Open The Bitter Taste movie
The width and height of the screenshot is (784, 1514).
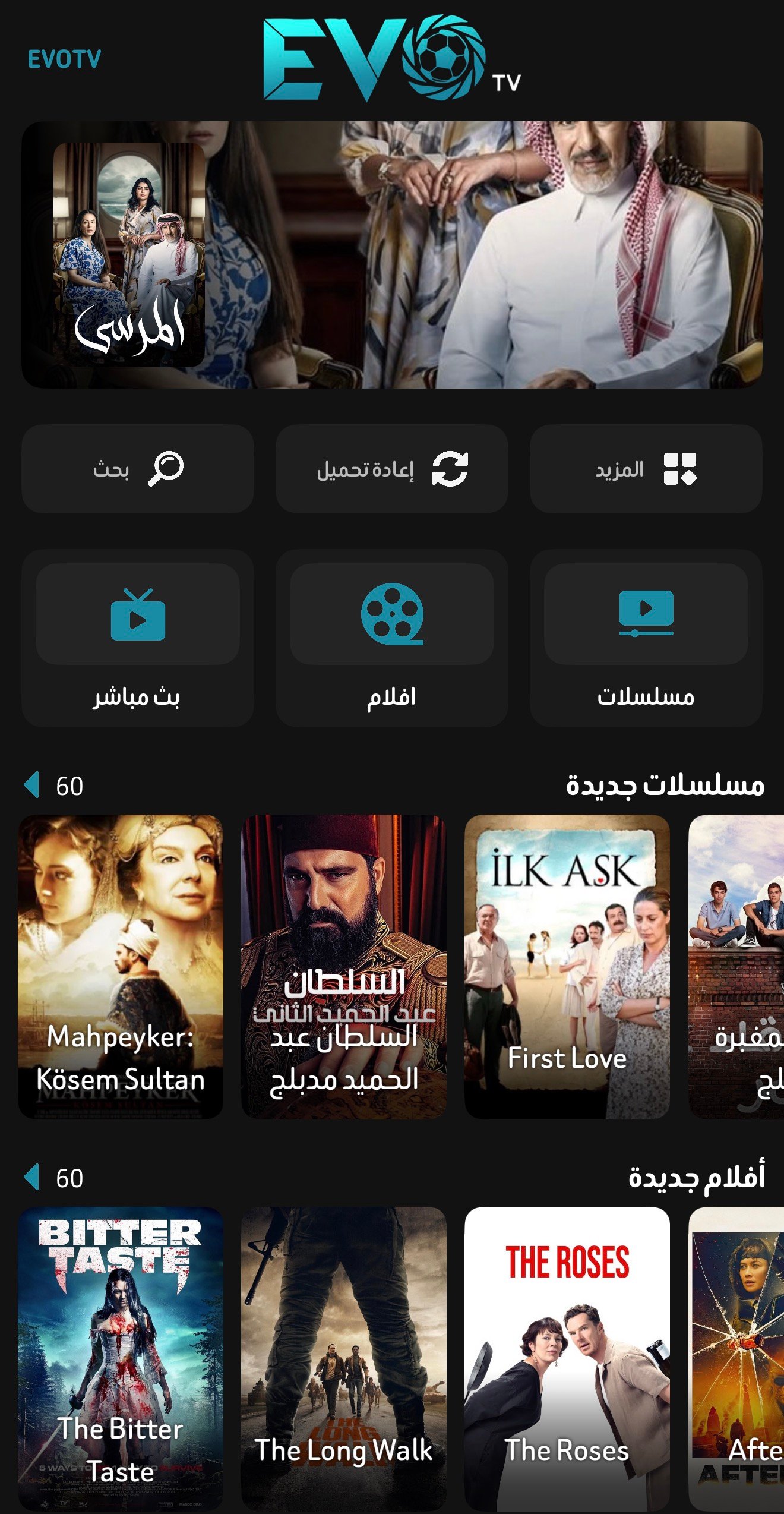121,1358
